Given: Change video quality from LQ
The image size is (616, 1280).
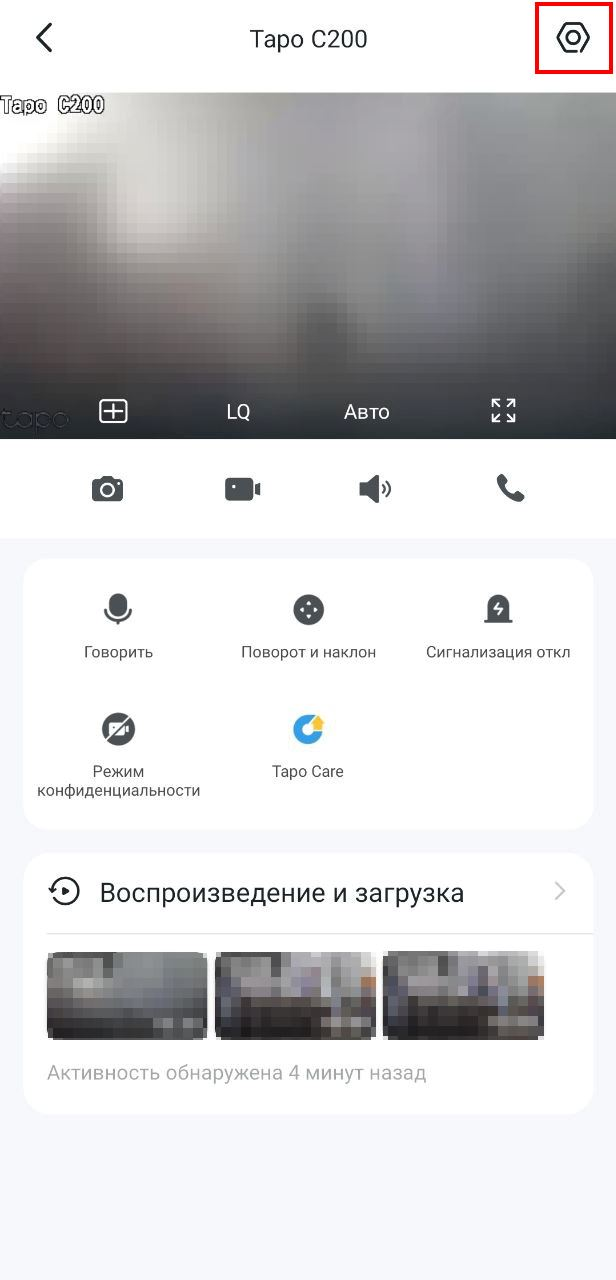Looking at the screenshot, I should 238,412.
